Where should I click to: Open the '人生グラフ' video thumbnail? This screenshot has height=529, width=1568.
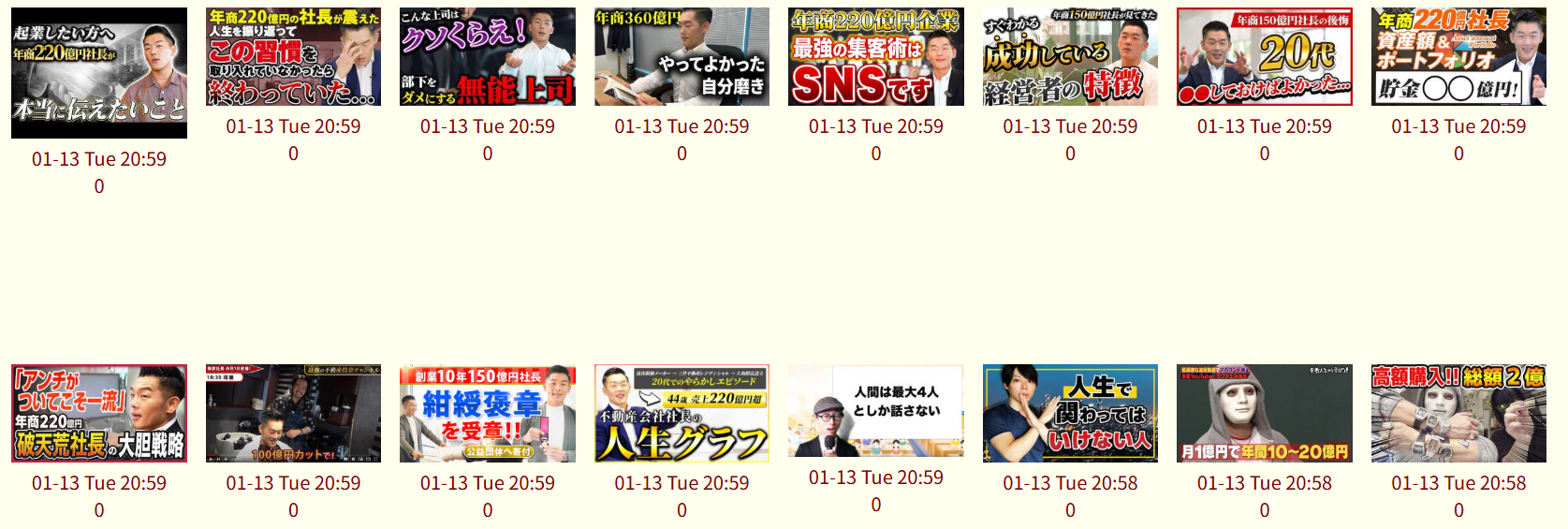point(681,413)
